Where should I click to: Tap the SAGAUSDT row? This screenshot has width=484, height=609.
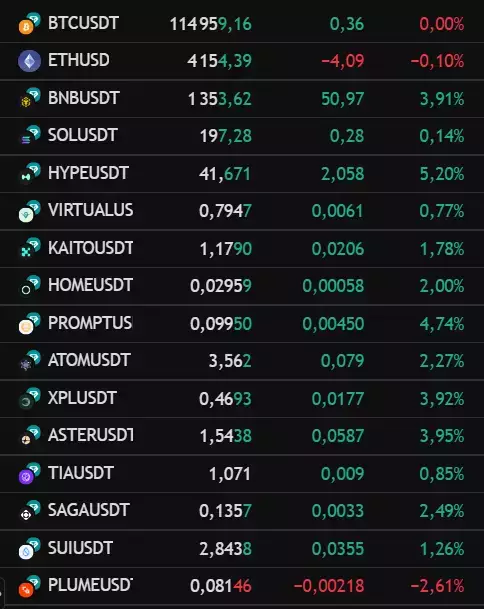[242, 511]
